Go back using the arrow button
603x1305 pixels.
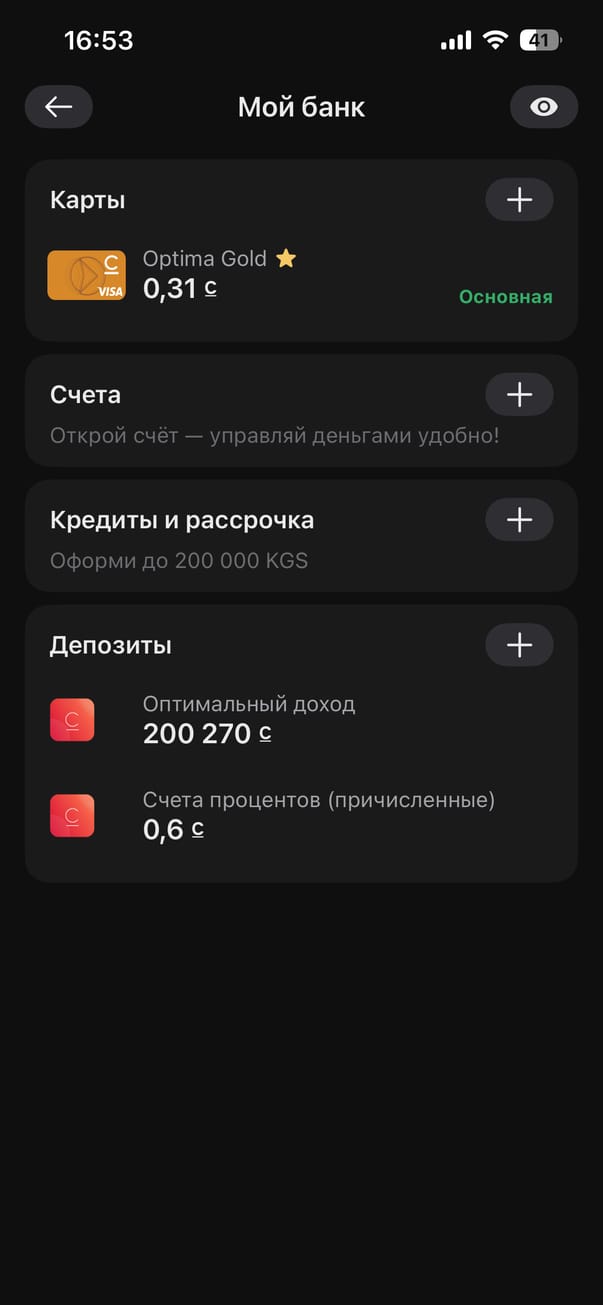click(59, 107)
